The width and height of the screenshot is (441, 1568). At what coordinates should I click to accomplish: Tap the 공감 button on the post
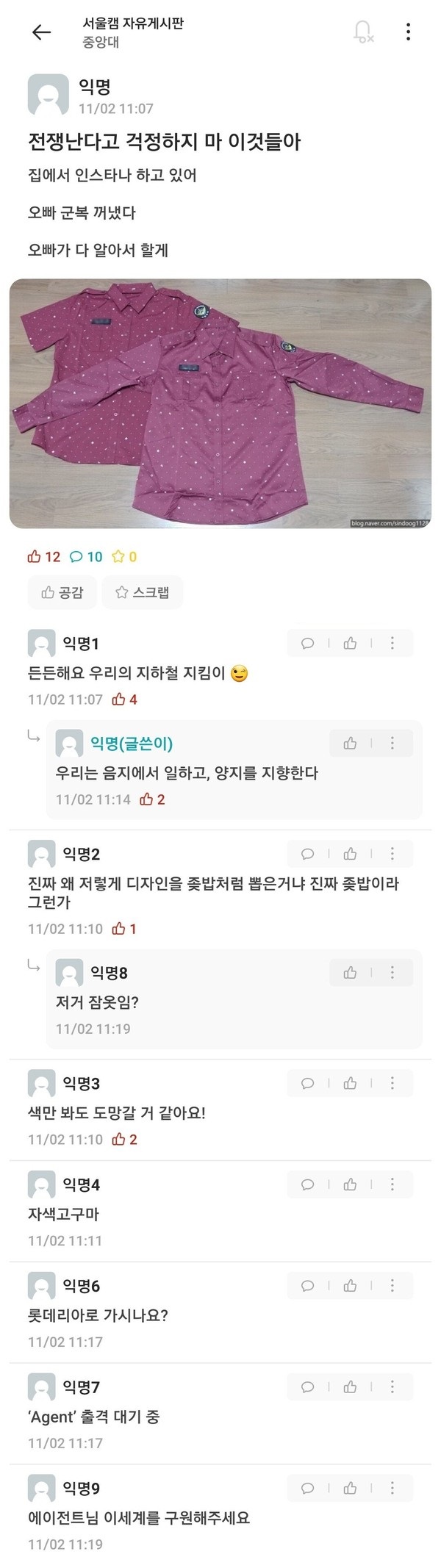(62, 592)
